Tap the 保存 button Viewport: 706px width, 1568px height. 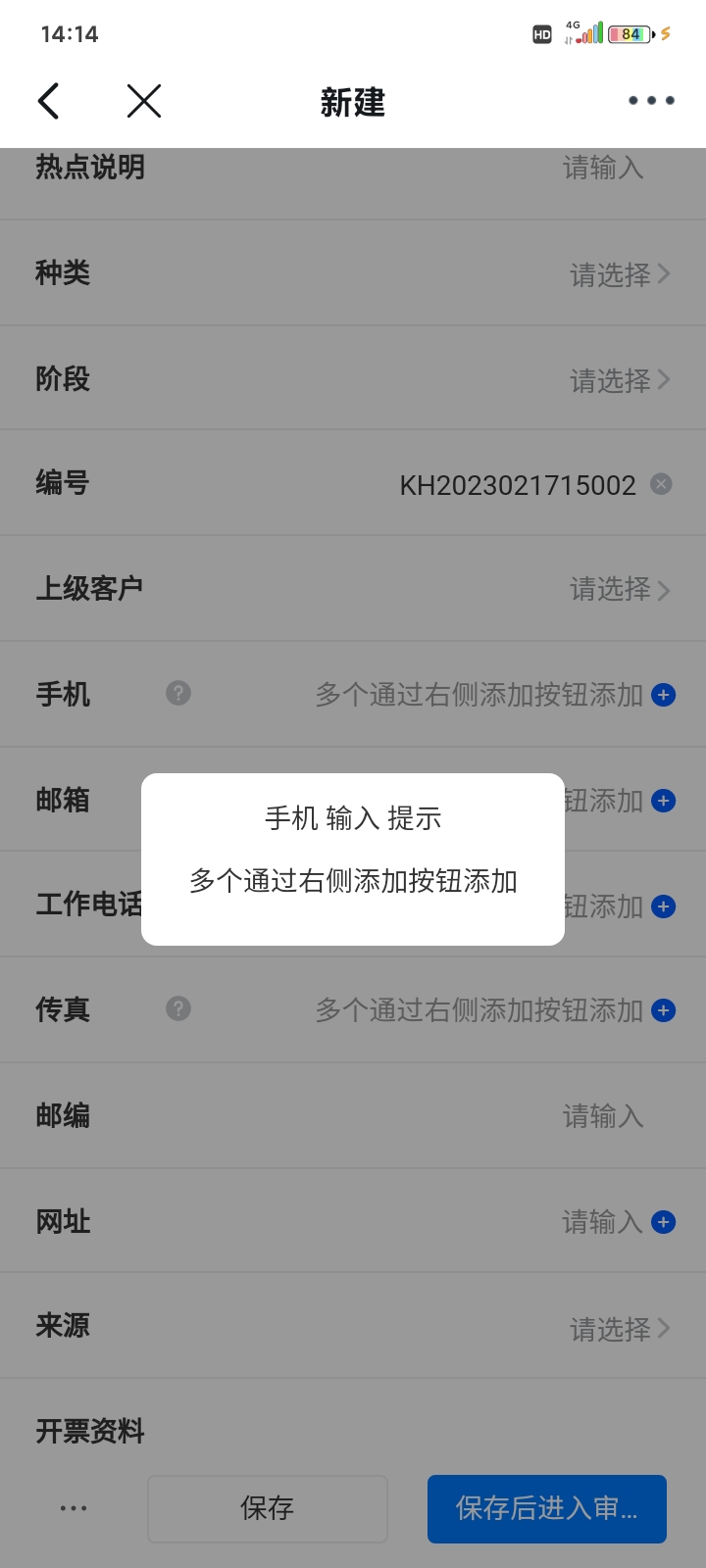pyautogui.click(x=268, y=1508)
